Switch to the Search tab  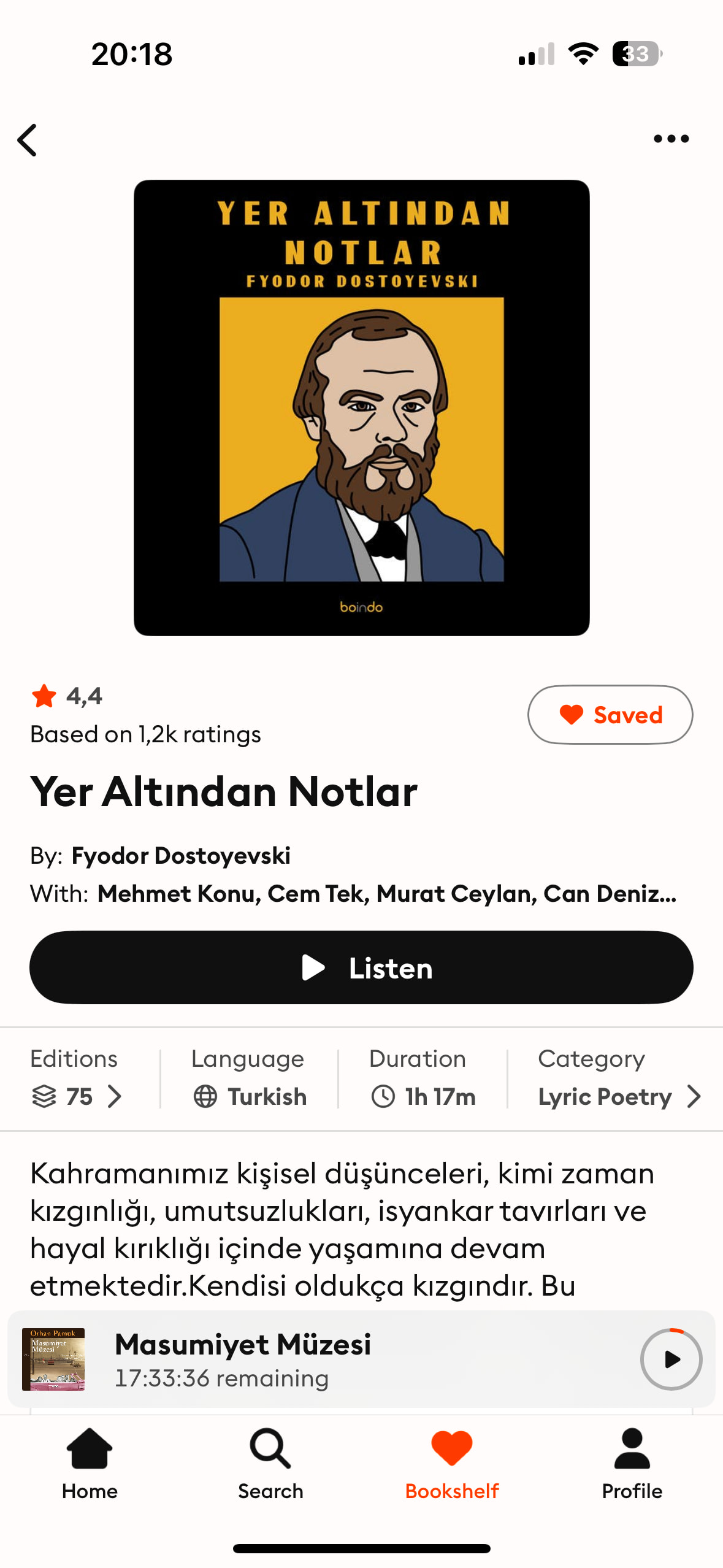(270, 1463)
